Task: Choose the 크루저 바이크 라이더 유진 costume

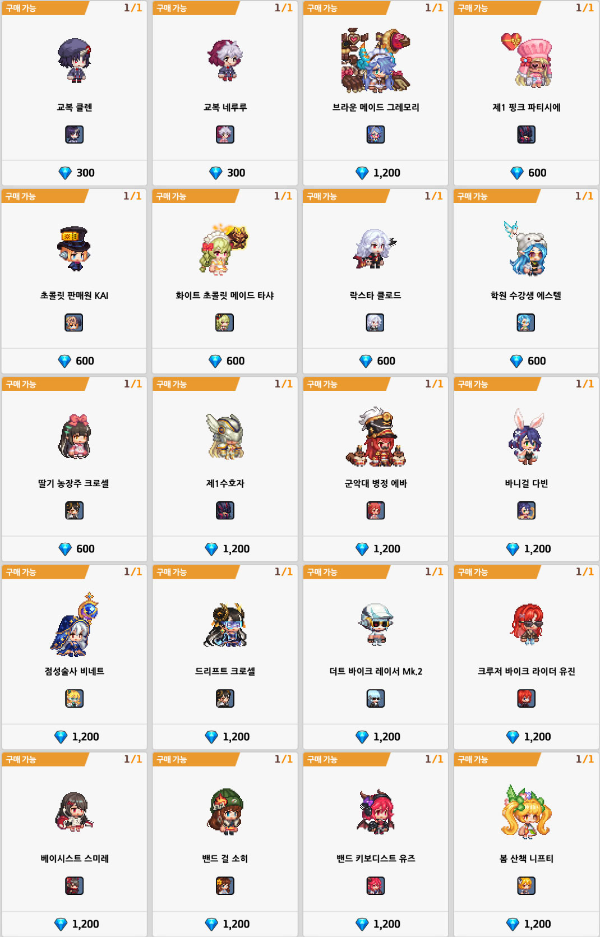Action: coord(526,654)
